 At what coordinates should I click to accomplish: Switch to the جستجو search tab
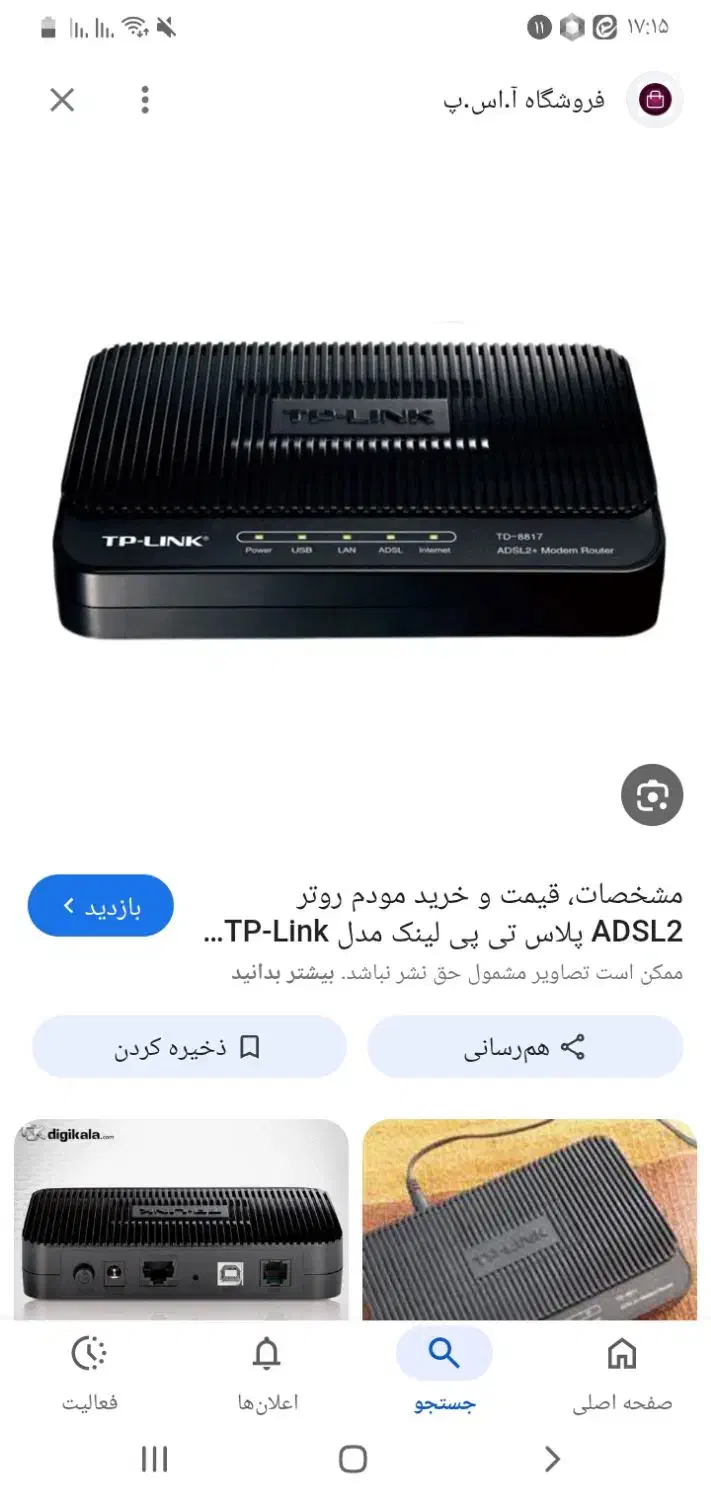pyautogui.click(x=444, y=1372)
